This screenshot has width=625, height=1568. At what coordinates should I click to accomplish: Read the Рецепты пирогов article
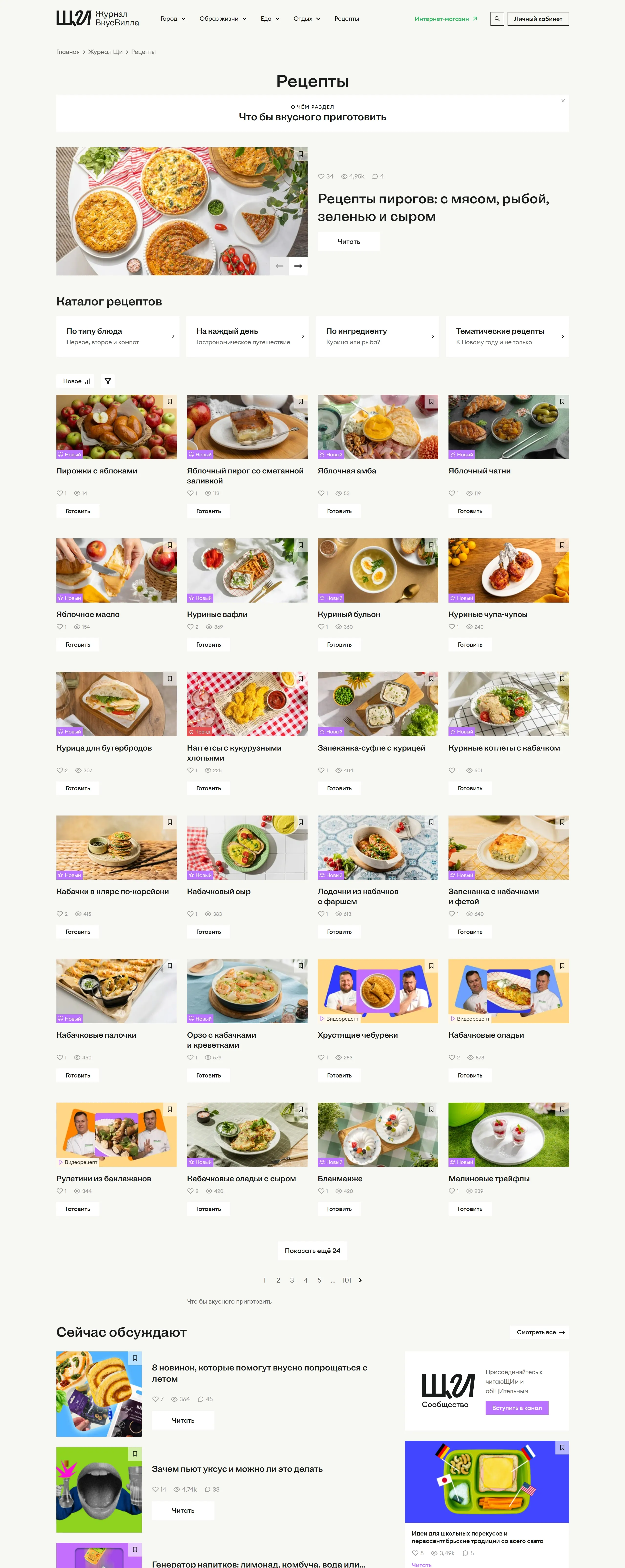point(348,242)
